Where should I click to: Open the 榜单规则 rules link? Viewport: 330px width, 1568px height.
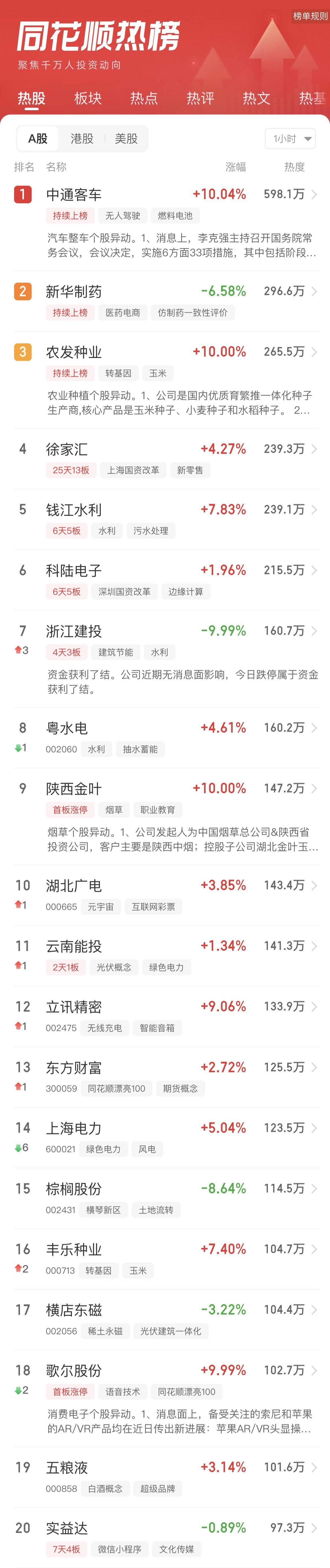310,16
